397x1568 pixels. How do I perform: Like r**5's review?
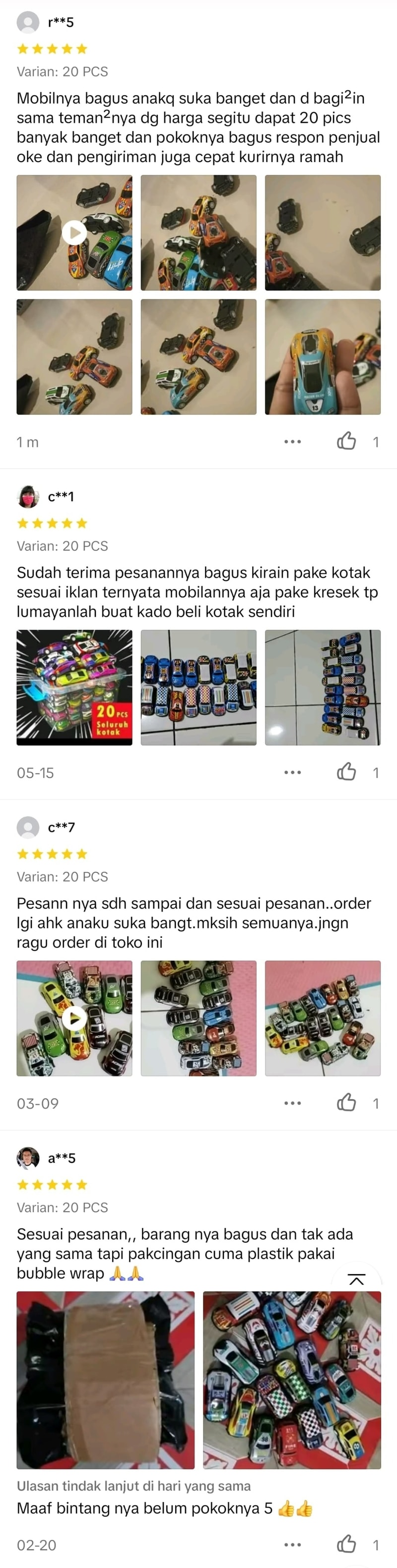tap(346, 441)
